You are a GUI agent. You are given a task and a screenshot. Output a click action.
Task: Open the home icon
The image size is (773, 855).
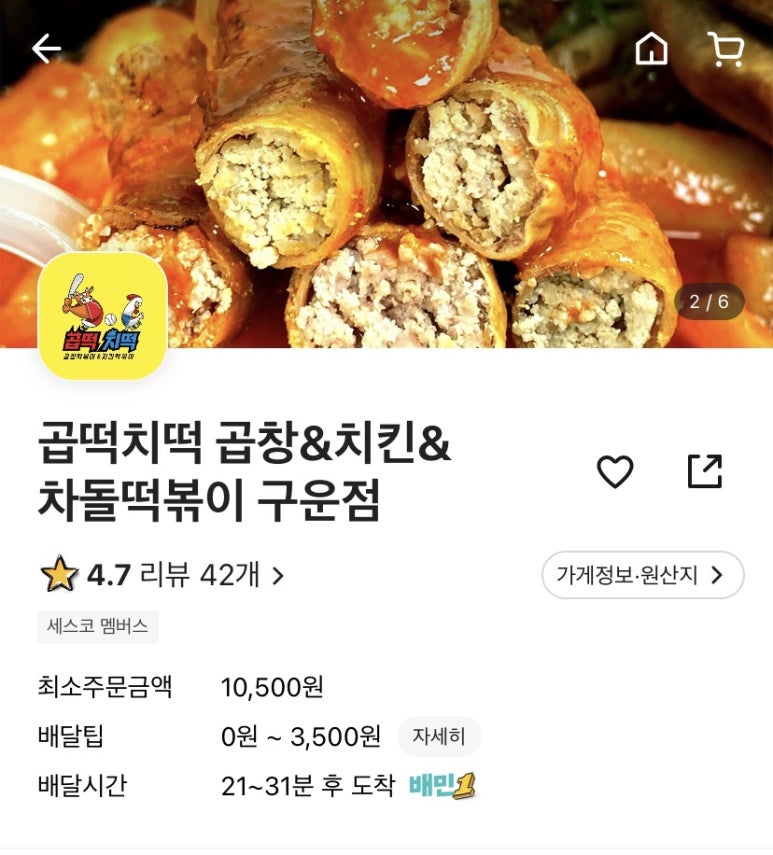tap(651, 48)
